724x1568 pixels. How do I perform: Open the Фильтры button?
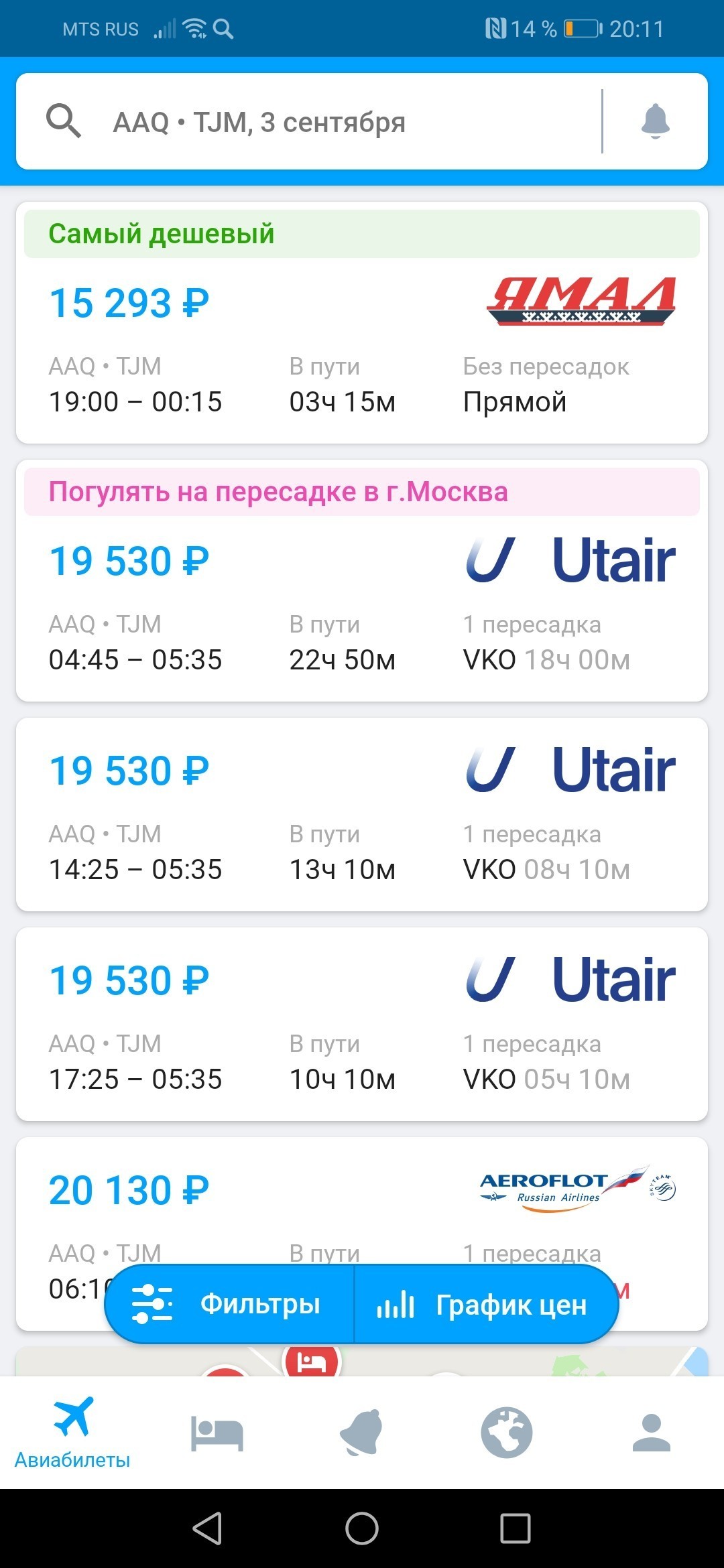(x=229, y=1304)
